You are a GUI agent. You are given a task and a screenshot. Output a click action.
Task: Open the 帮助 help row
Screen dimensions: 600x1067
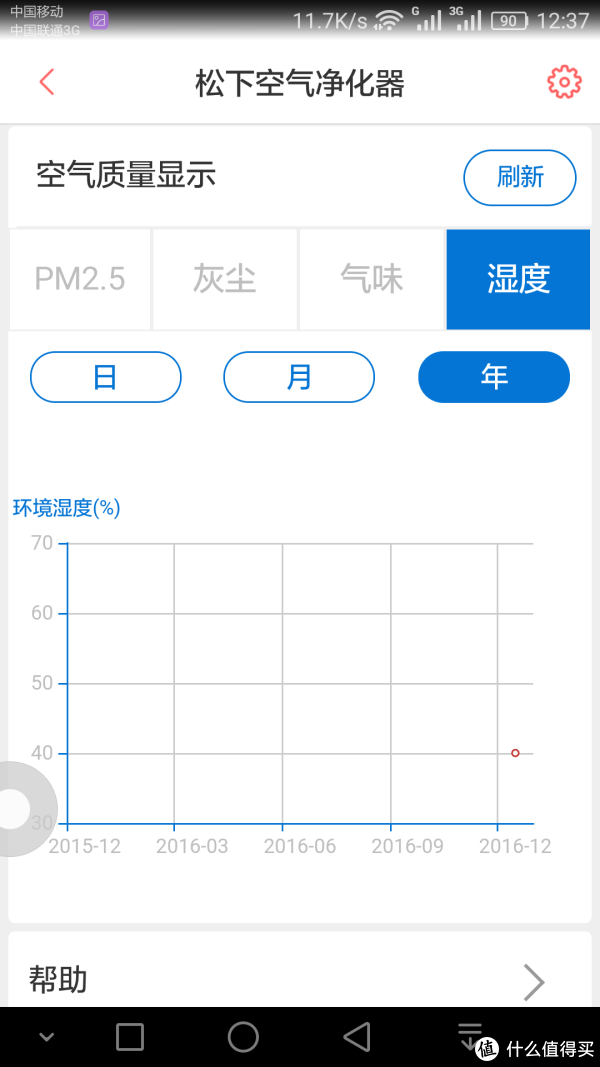[x=299, y=981]
